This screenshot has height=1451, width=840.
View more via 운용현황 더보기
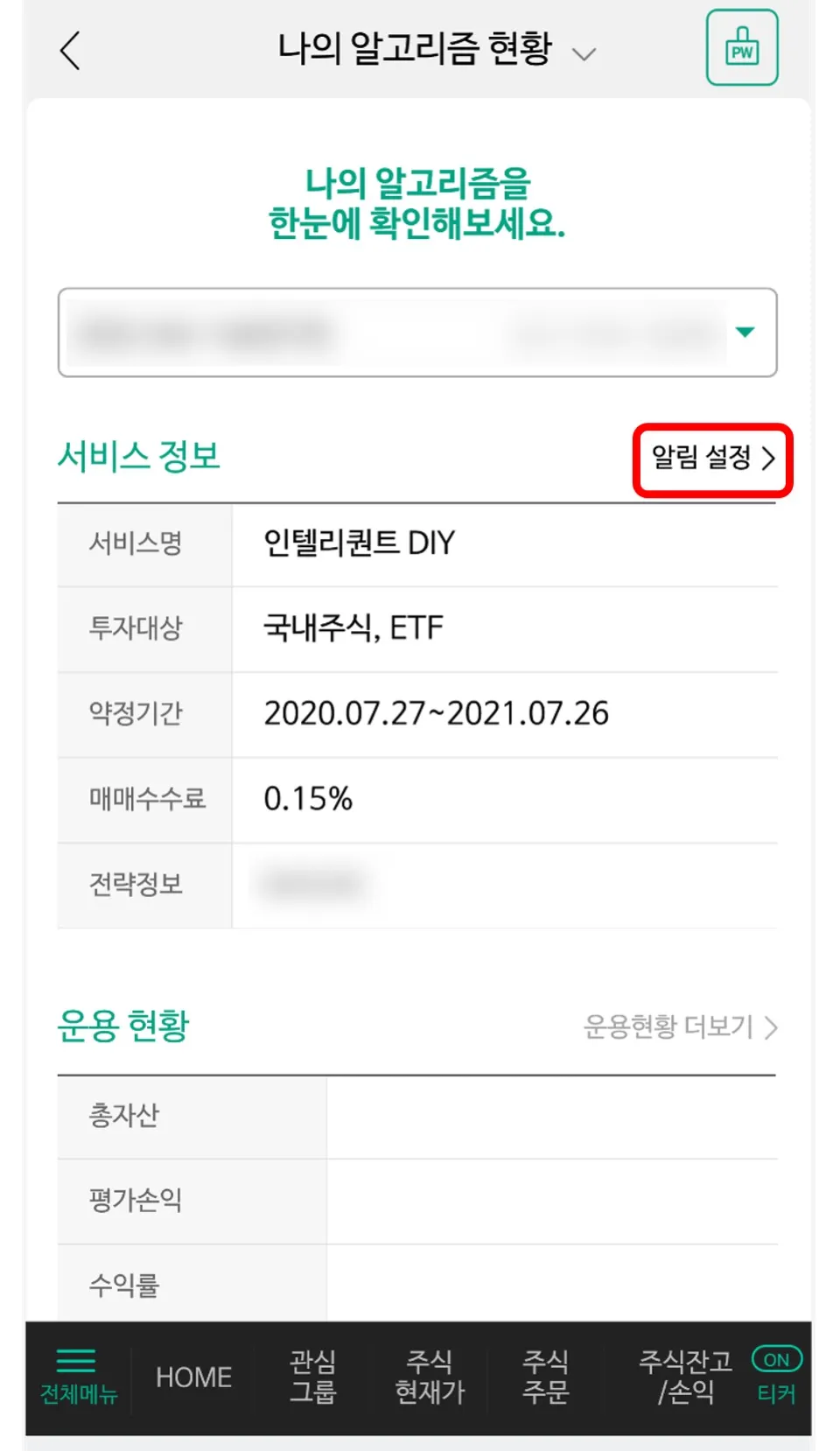[x=680, y=1027]
